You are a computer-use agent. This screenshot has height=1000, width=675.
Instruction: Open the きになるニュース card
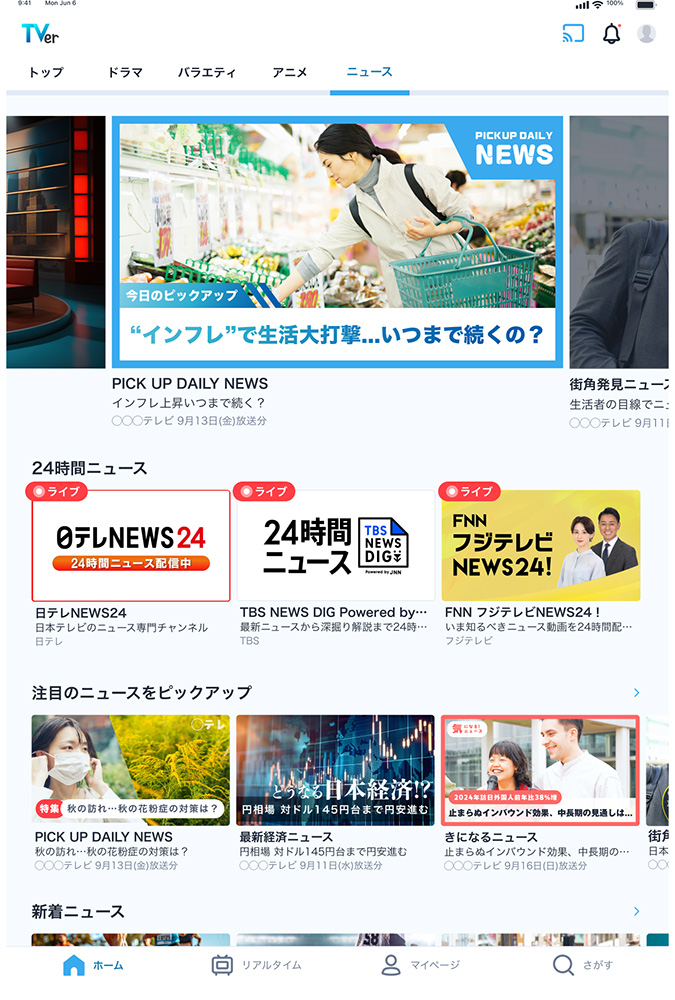coord(541,770)
